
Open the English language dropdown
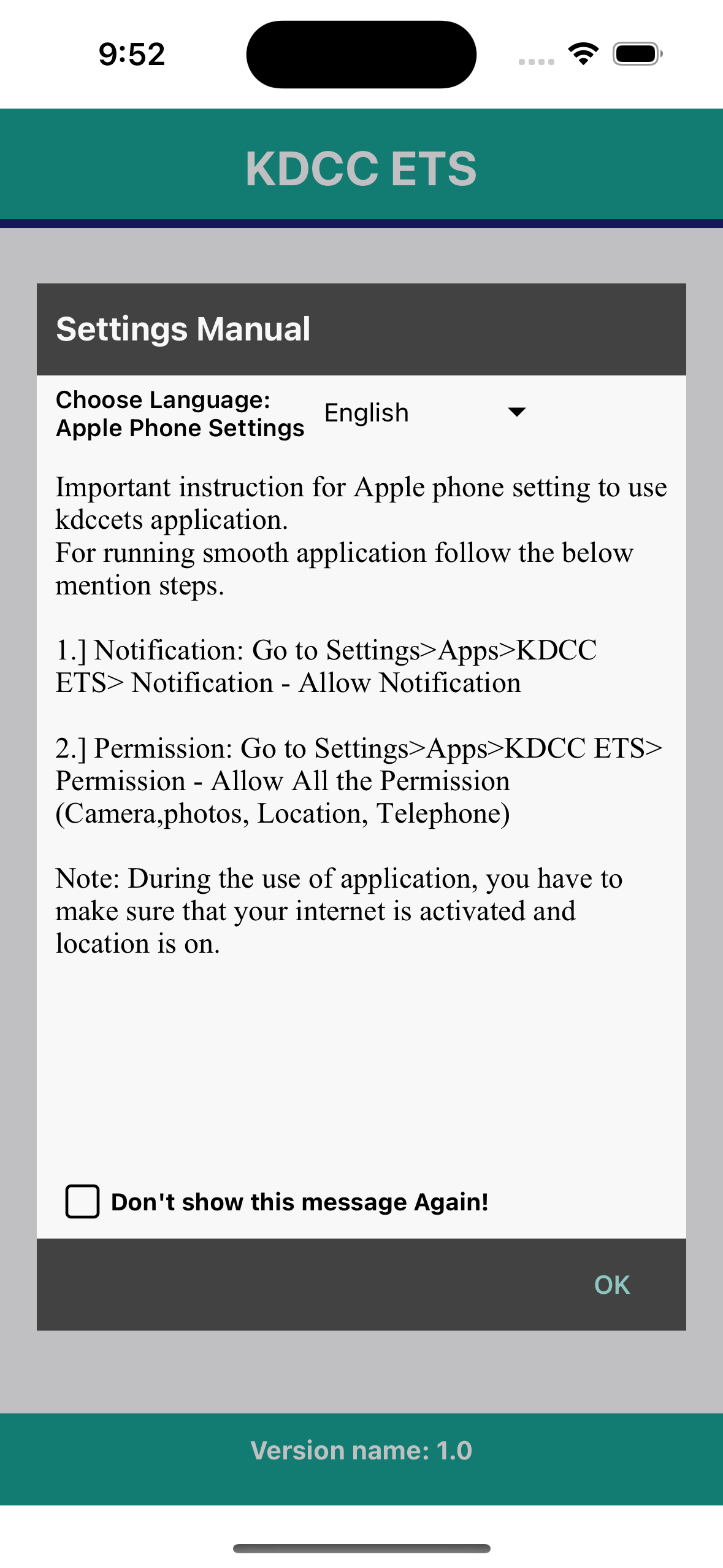coord(424,413)
